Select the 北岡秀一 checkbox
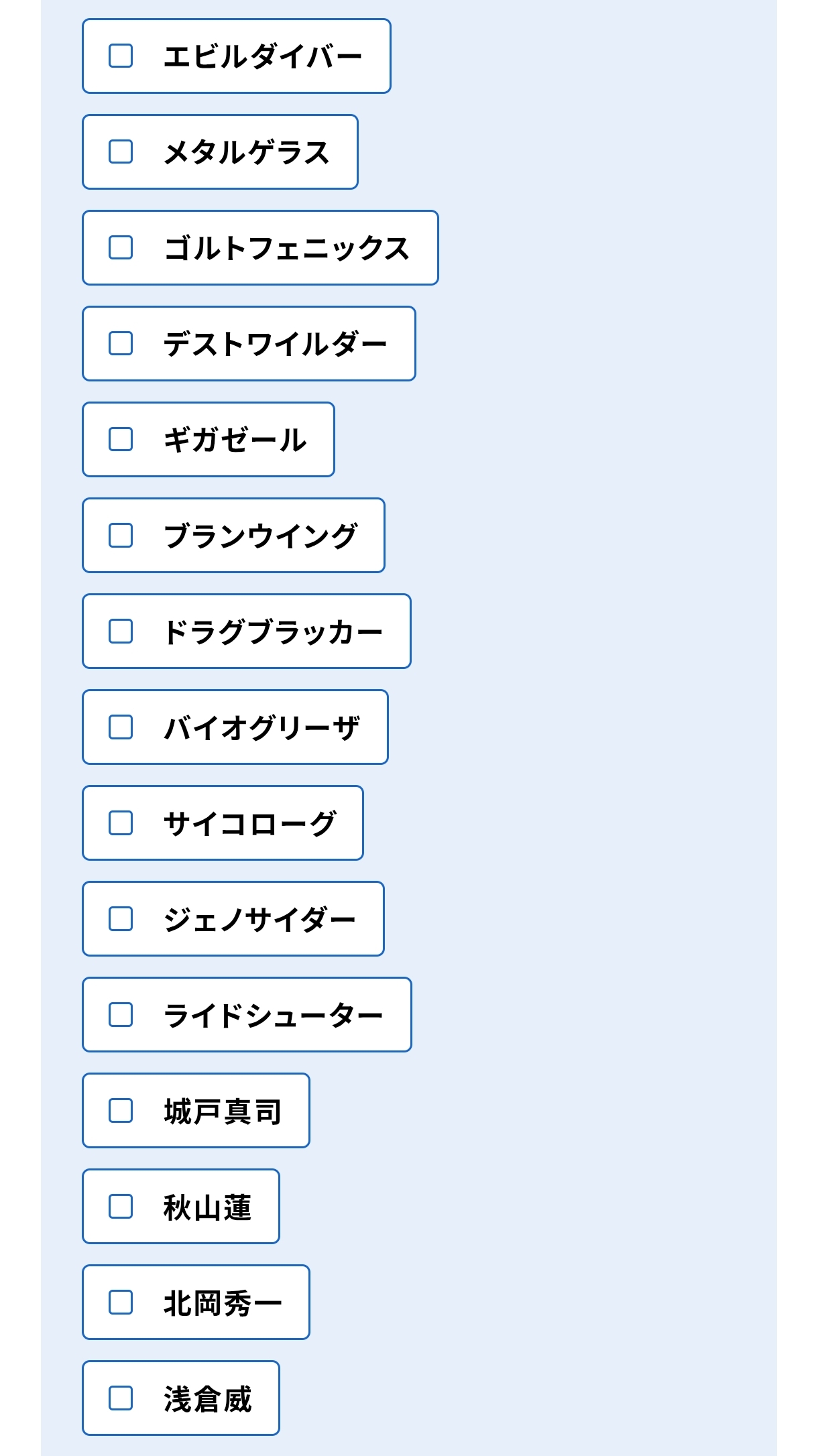The image size is (818, 1456). click(121, 1302)
